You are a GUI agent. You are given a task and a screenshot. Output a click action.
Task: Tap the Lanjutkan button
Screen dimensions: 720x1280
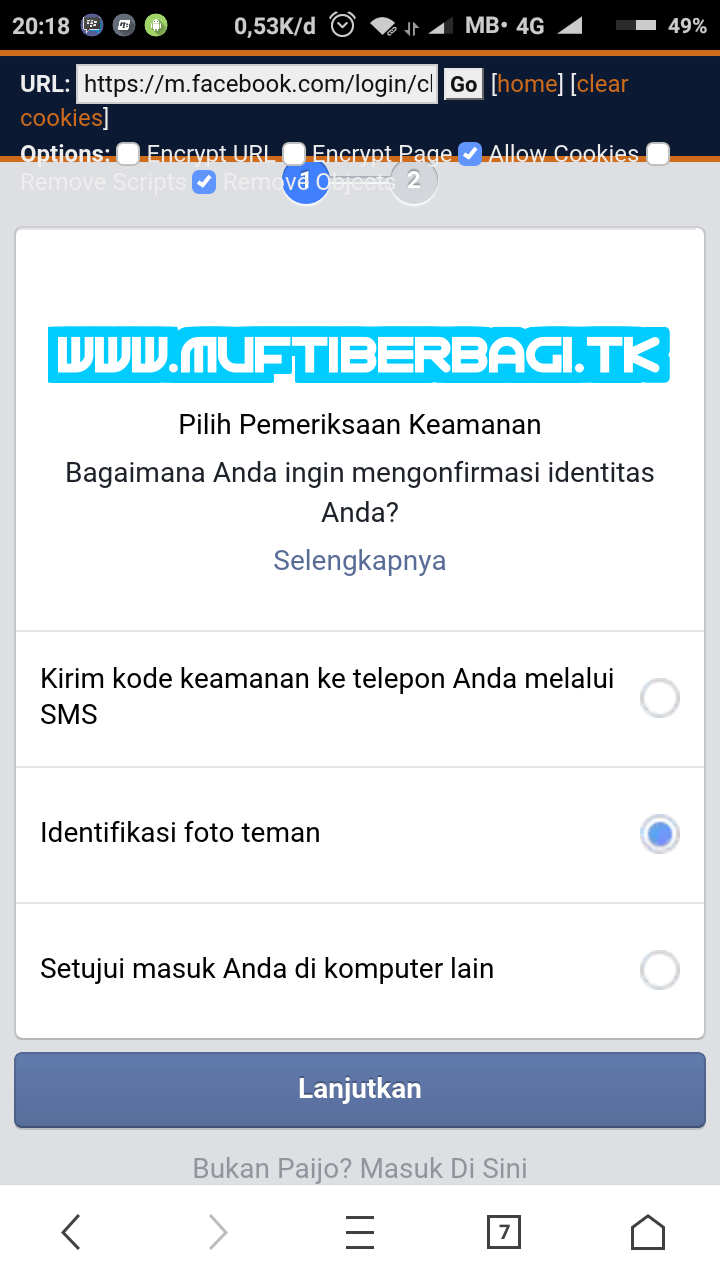click(x=360, y=1089)
